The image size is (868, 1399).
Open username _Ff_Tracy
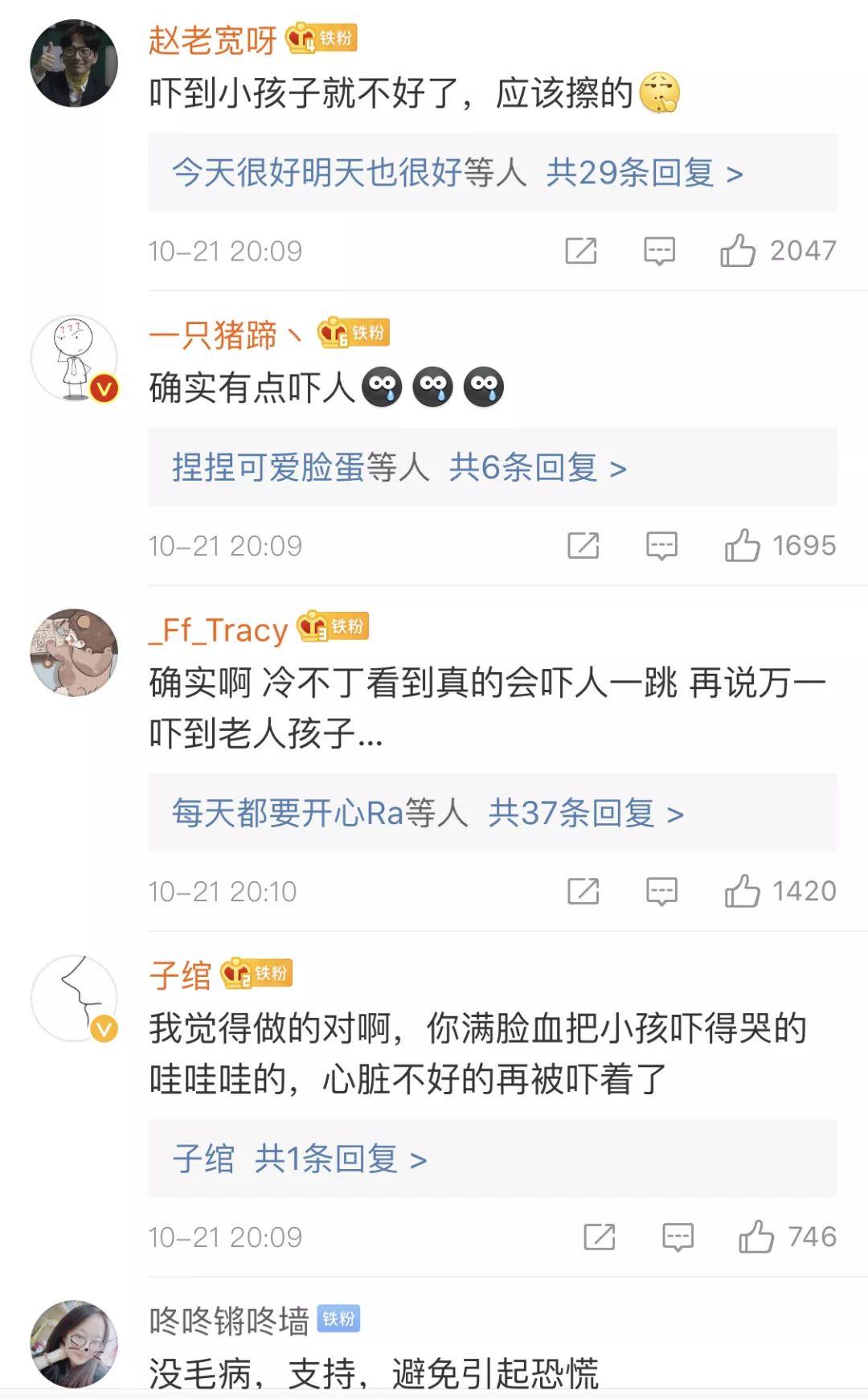pos(219,630)
